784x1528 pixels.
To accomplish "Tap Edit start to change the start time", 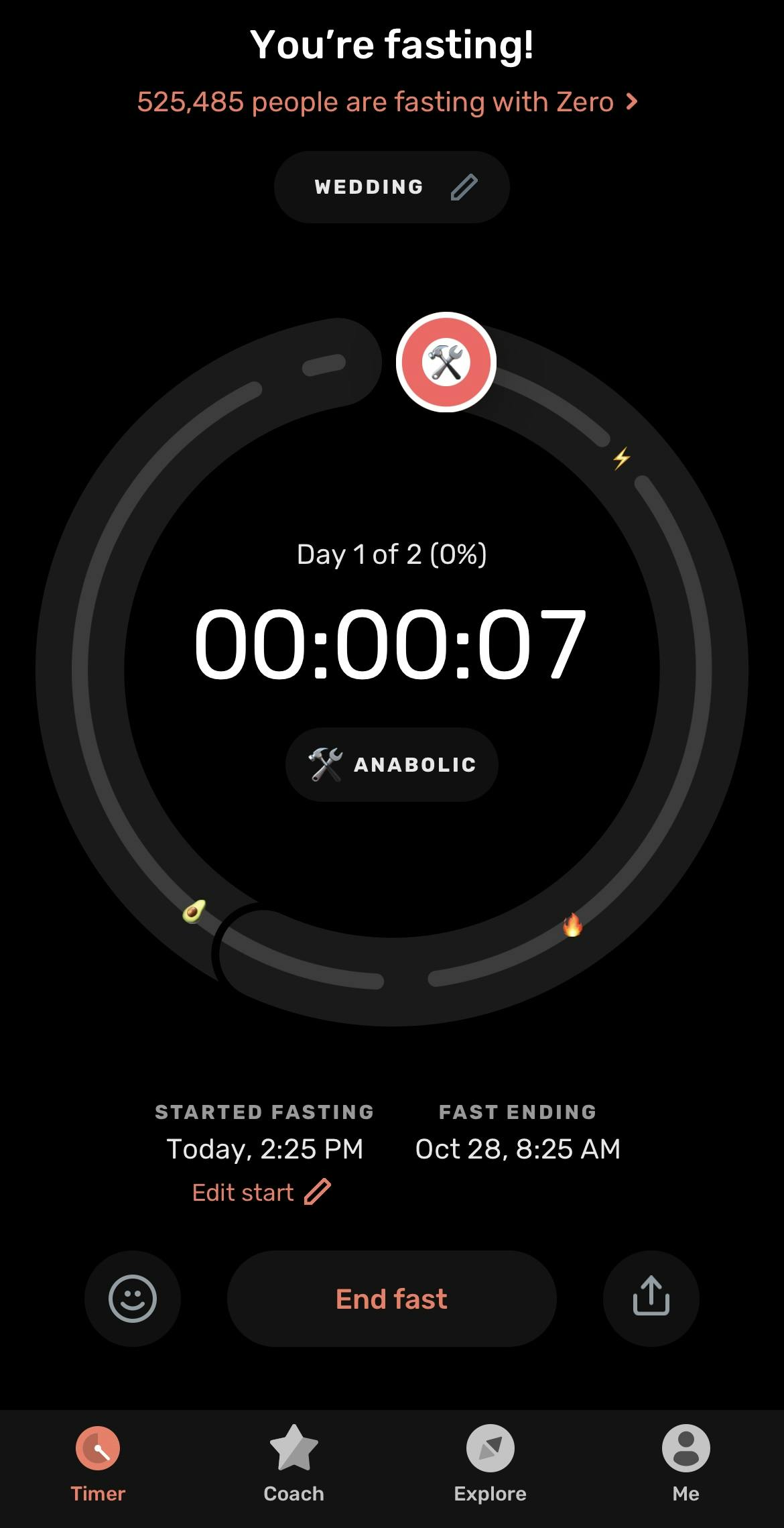I will pyautogui.click(x=261, y=1192).
